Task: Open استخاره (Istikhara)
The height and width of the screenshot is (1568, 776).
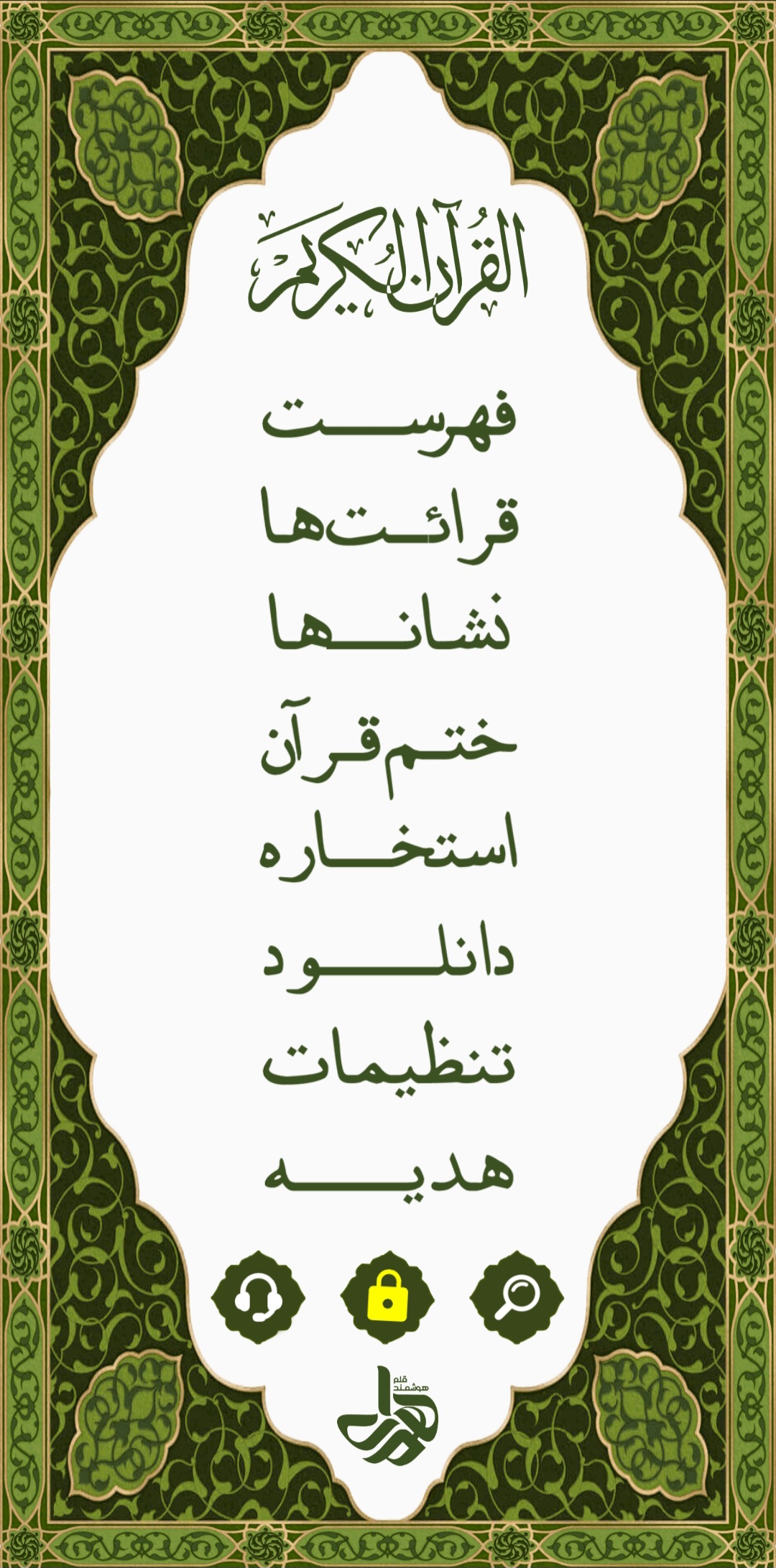Action: click(389, 846)
